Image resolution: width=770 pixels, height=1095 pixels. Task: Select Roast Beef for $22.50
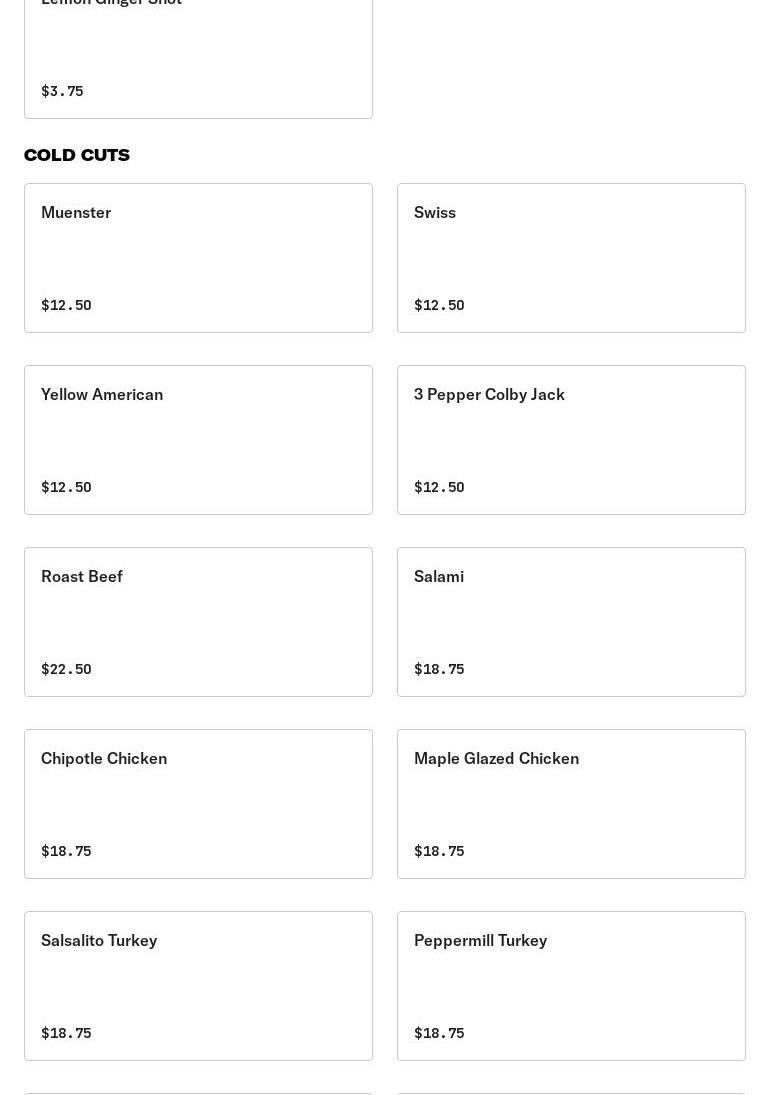(198, 622)
